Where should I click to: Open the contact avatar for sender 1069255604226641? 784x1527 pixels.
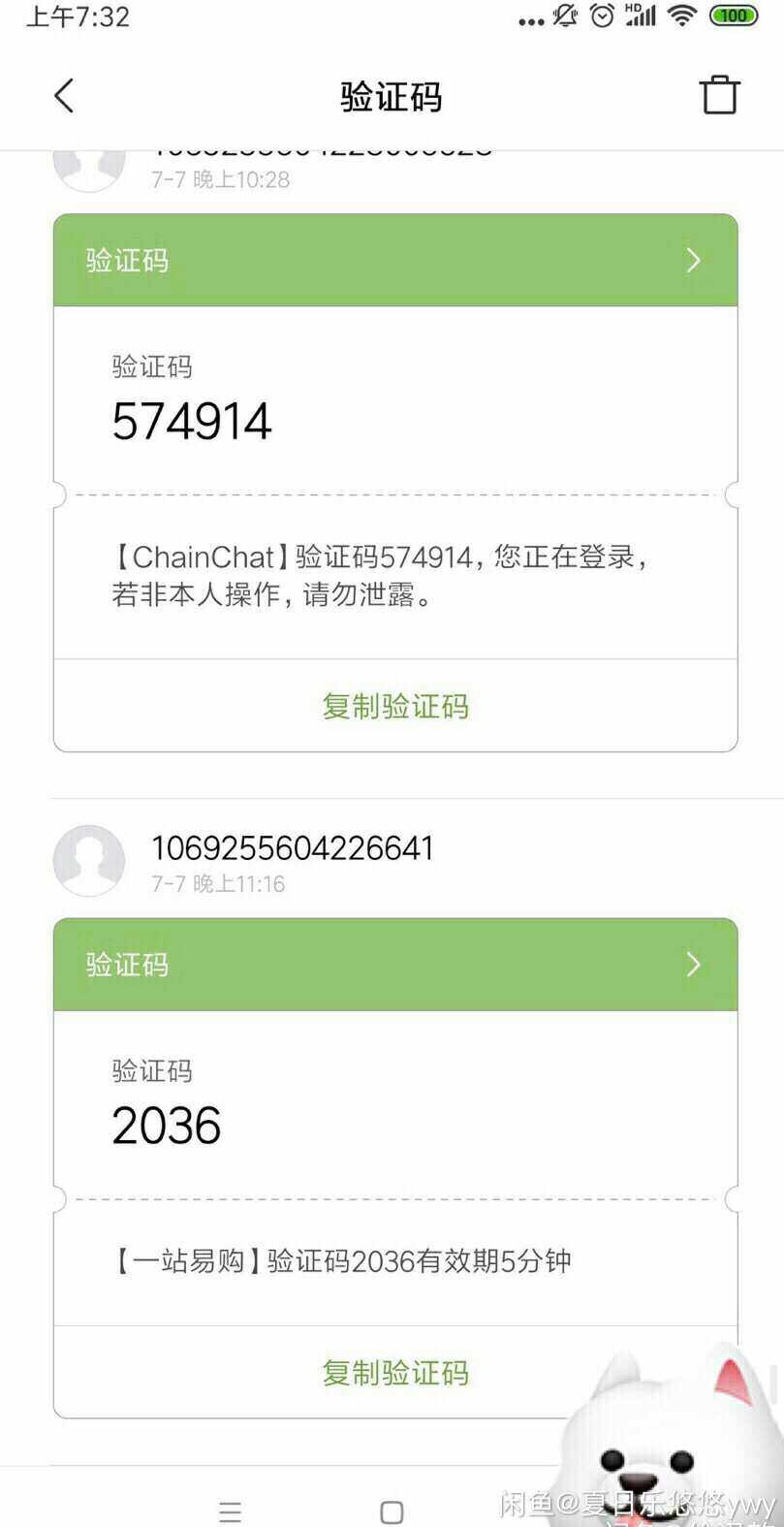click(88, 860)
